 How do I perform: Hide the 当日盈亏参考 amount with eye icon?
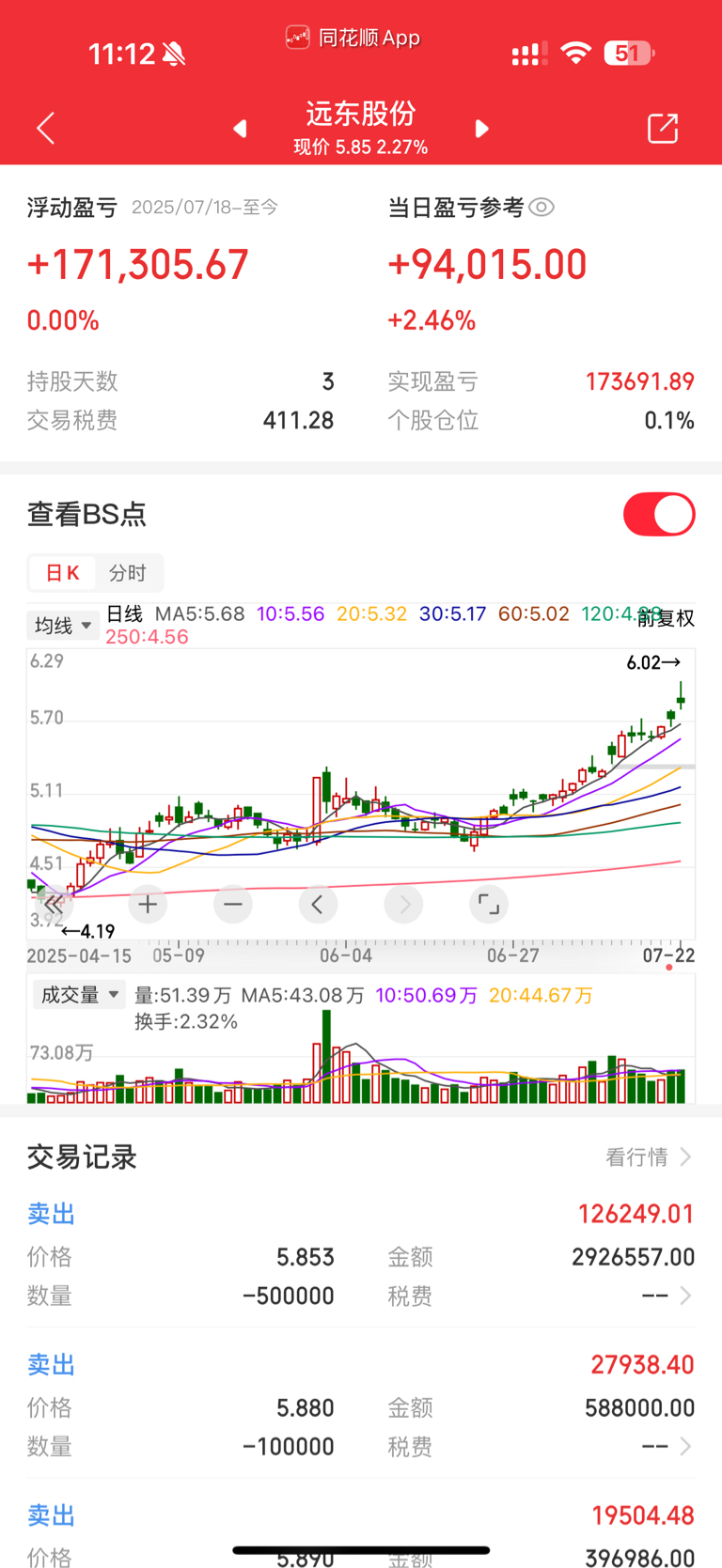(541, 208)
